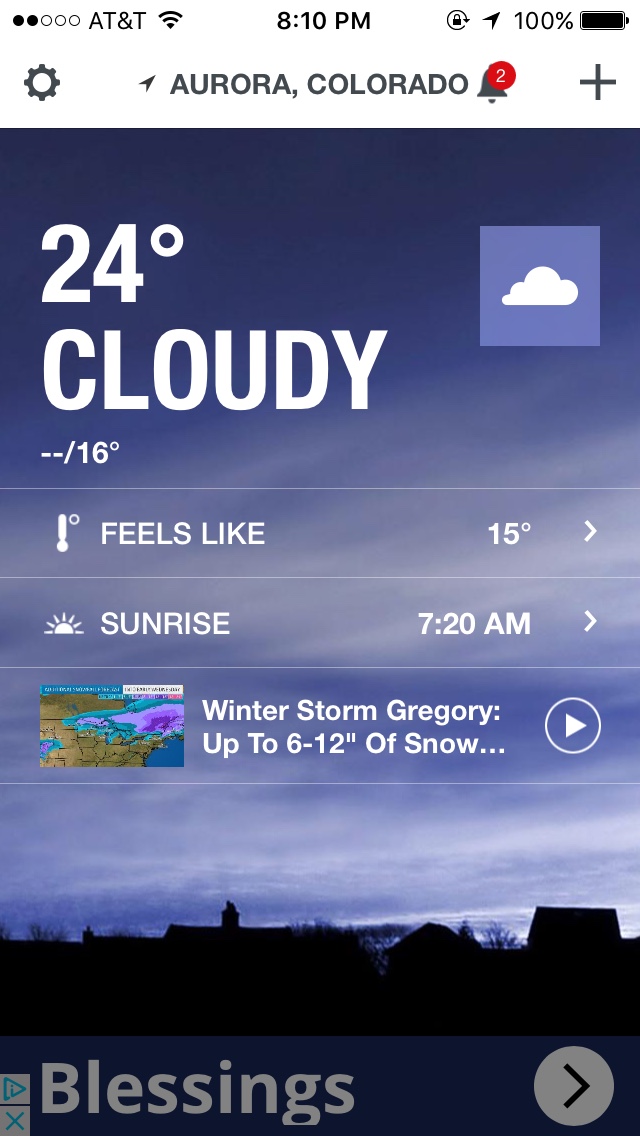Select the Aurora, Colorado location title
The width and height of the screenshot is (640, 1136).
(x=316, y=85)
